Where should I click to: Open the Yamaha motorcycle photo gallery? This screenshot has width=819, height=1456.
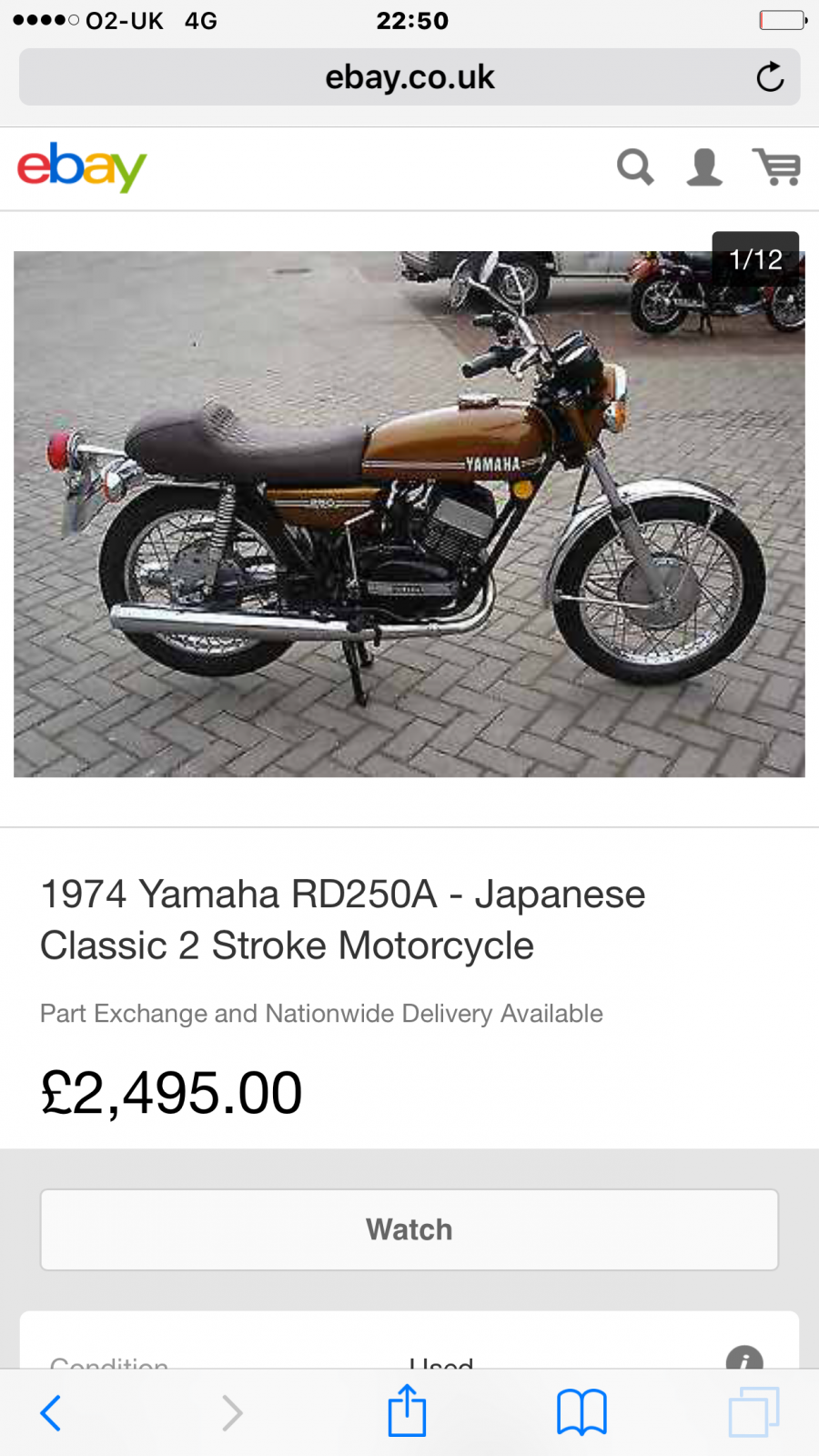tap(409, 514)
